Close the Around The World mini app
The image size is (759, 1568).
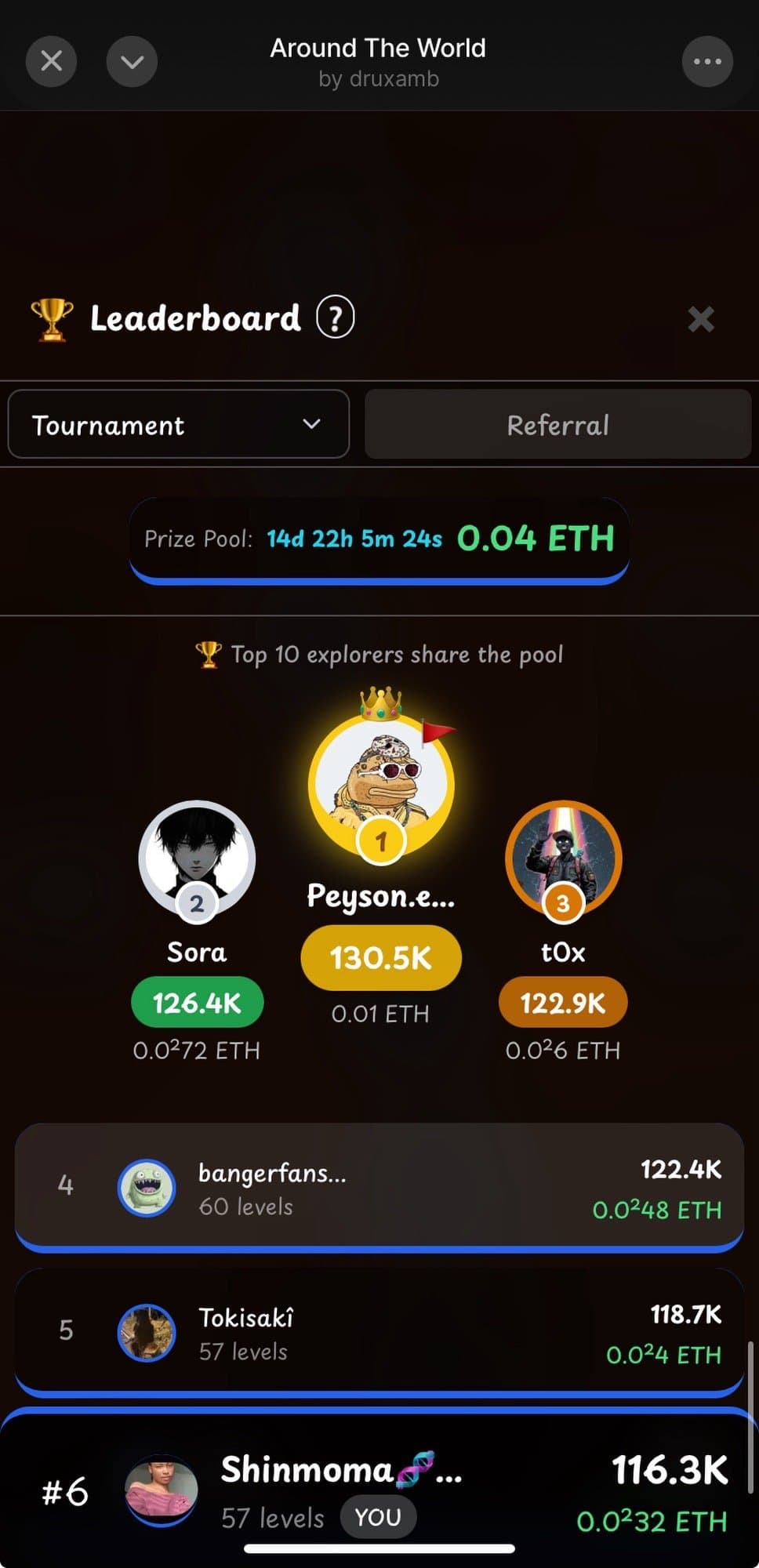51,61
